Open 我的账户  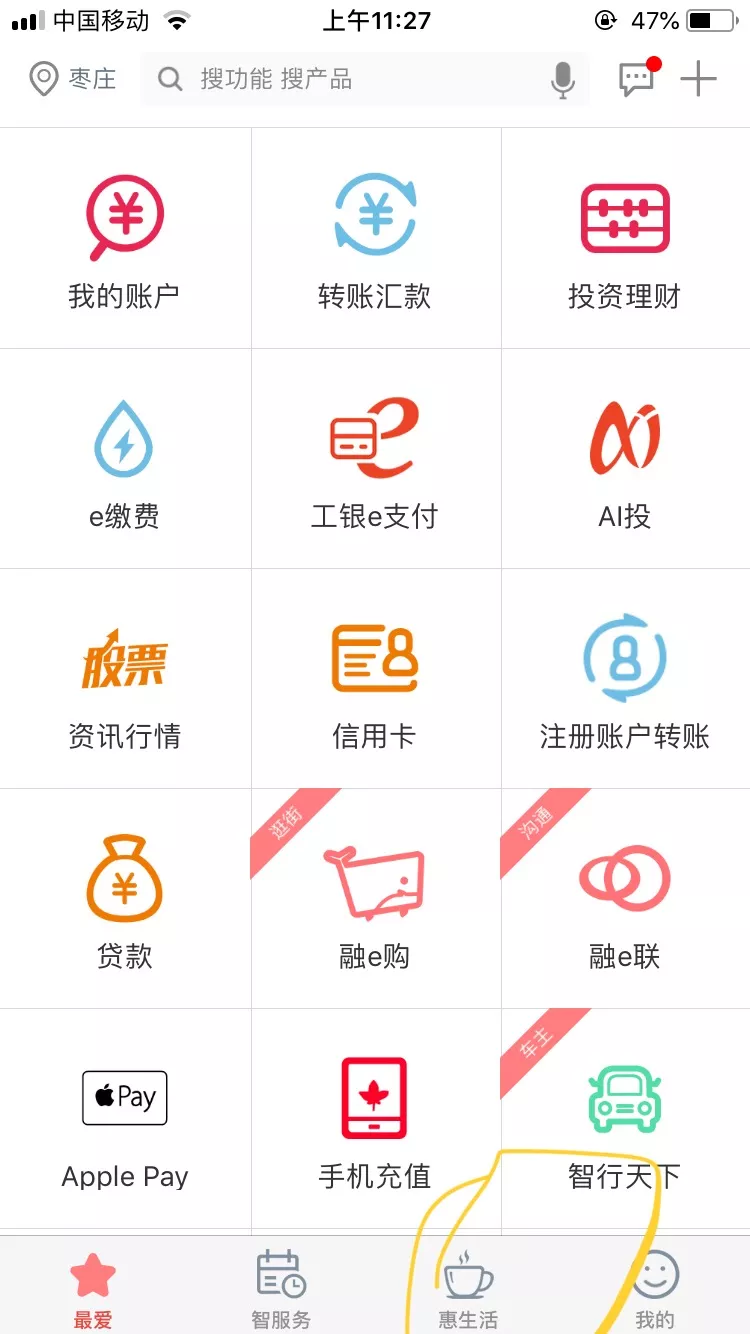[124, 238]
